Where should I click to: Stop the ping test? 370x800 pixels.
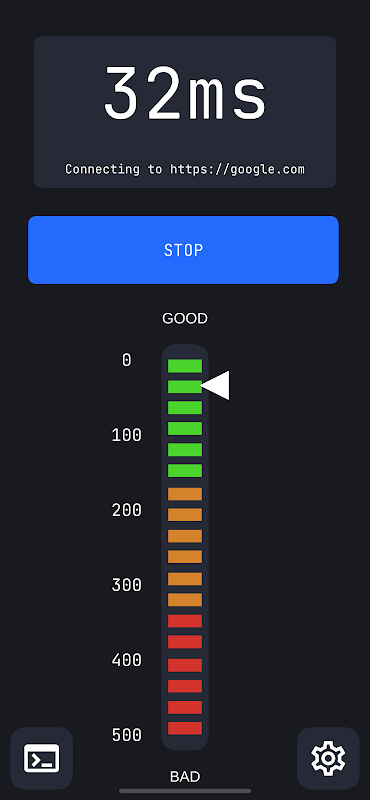click(183, 250)
